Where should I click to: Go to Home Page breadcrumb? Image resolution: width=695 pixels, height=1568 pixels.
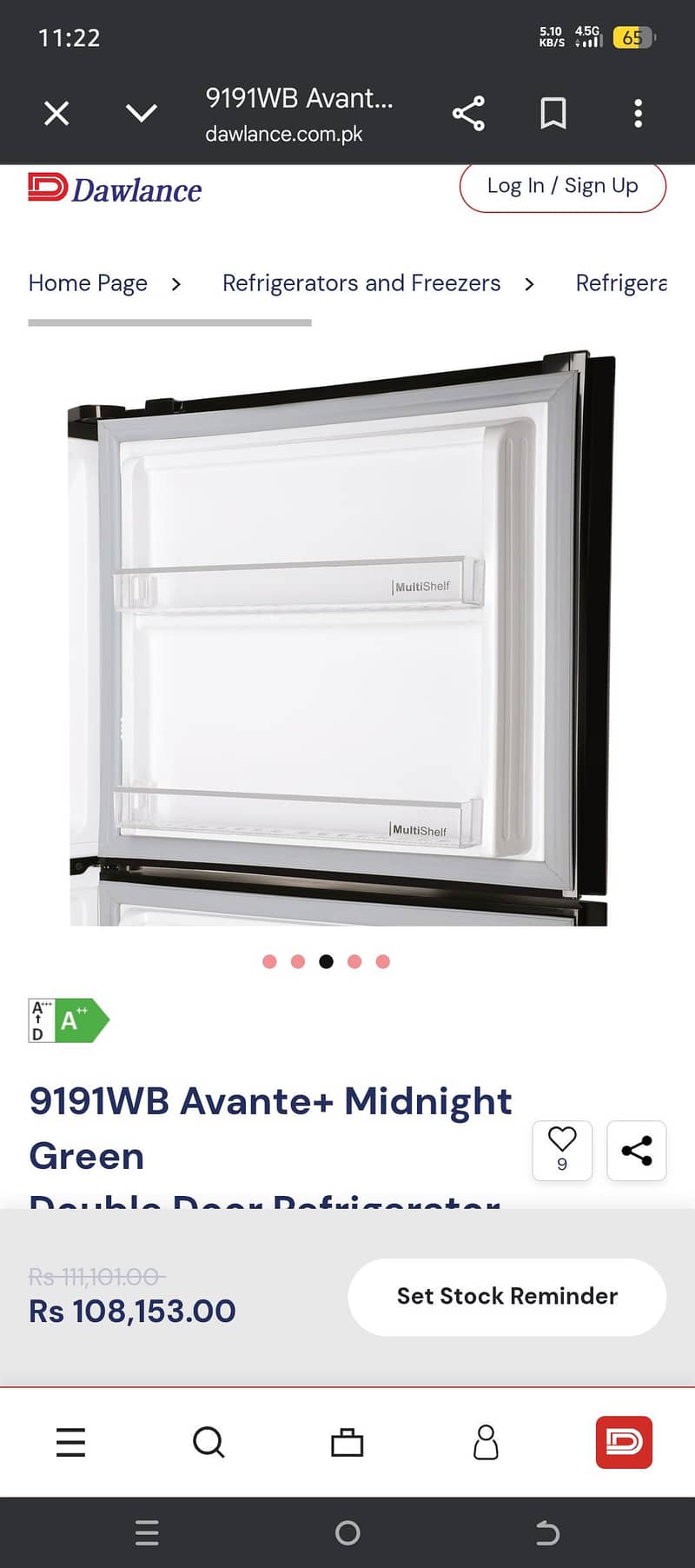tap(88, 283)
